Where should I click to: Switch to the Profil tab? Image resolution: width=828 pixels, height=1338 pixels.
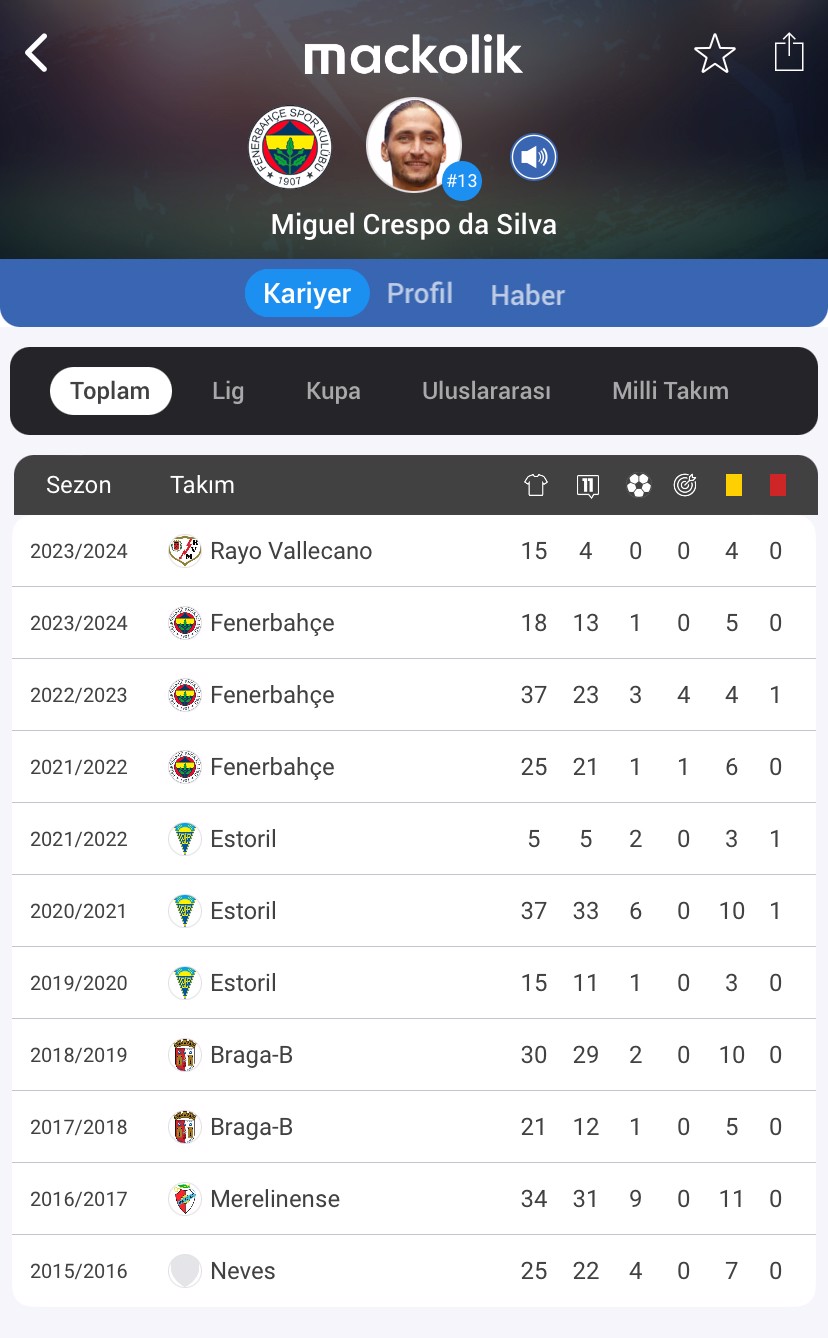point(420,293)
